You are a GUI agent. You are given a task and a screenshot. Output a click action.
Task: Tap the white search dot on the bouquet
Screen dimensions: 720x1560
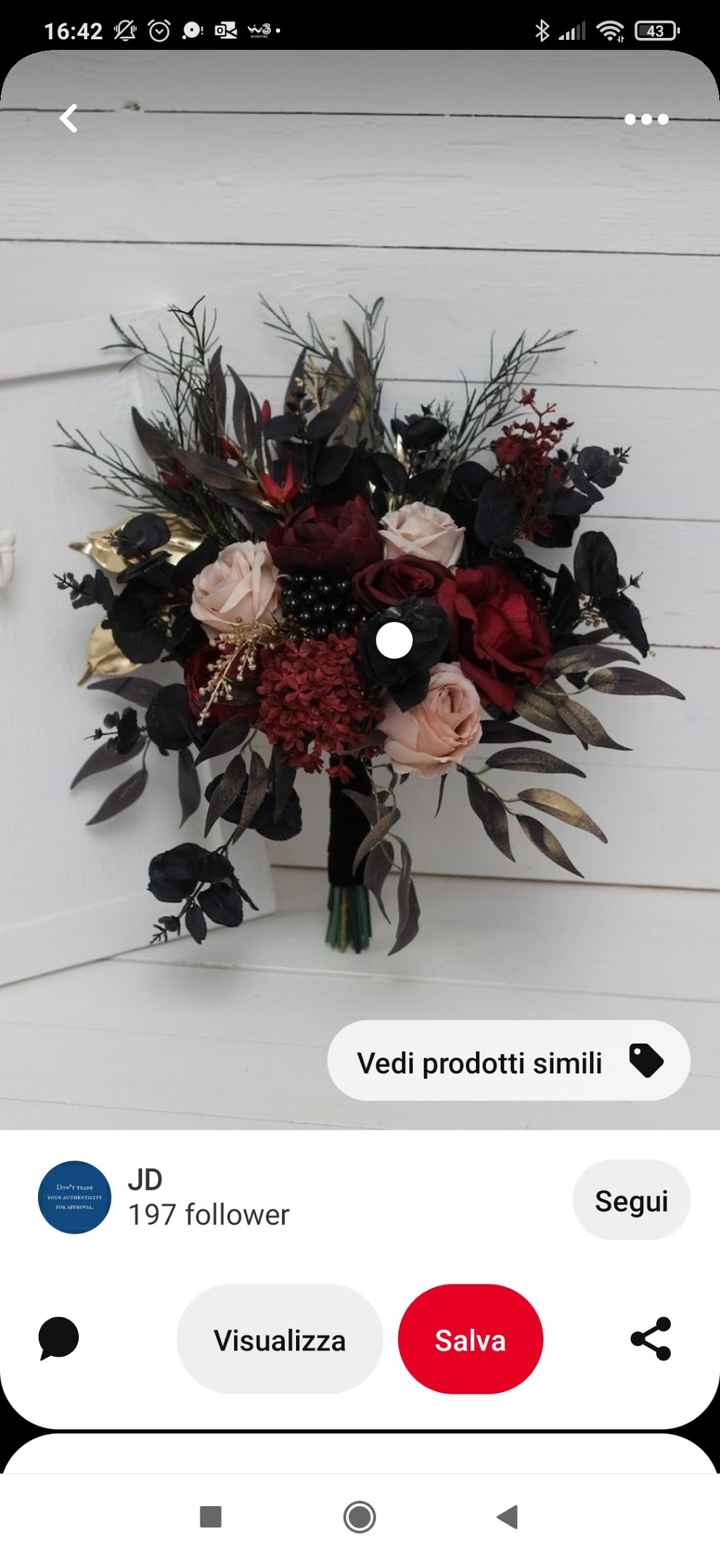tap(393, 639)
